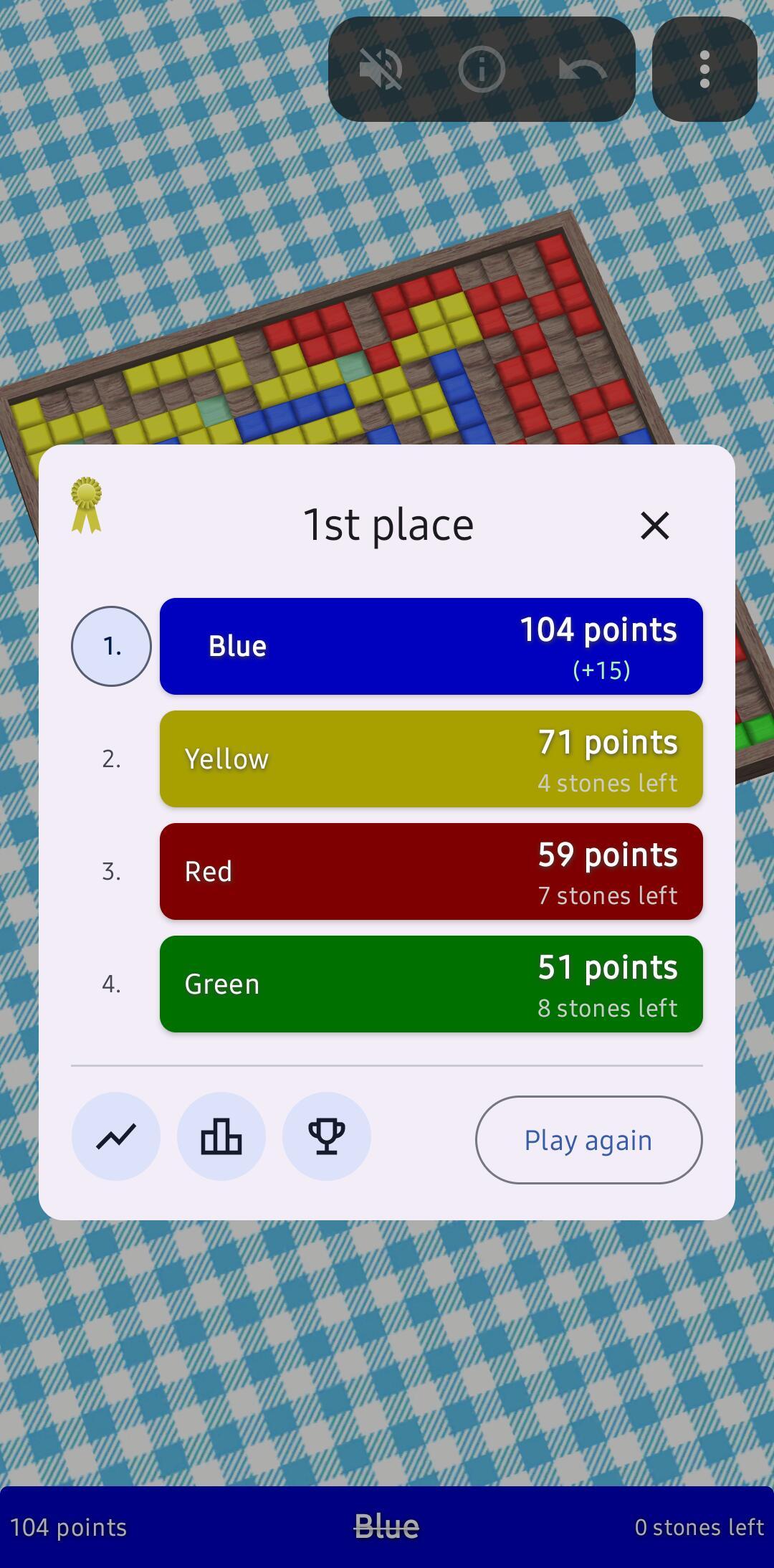Open the game info icon

click(x=482, y=70)
